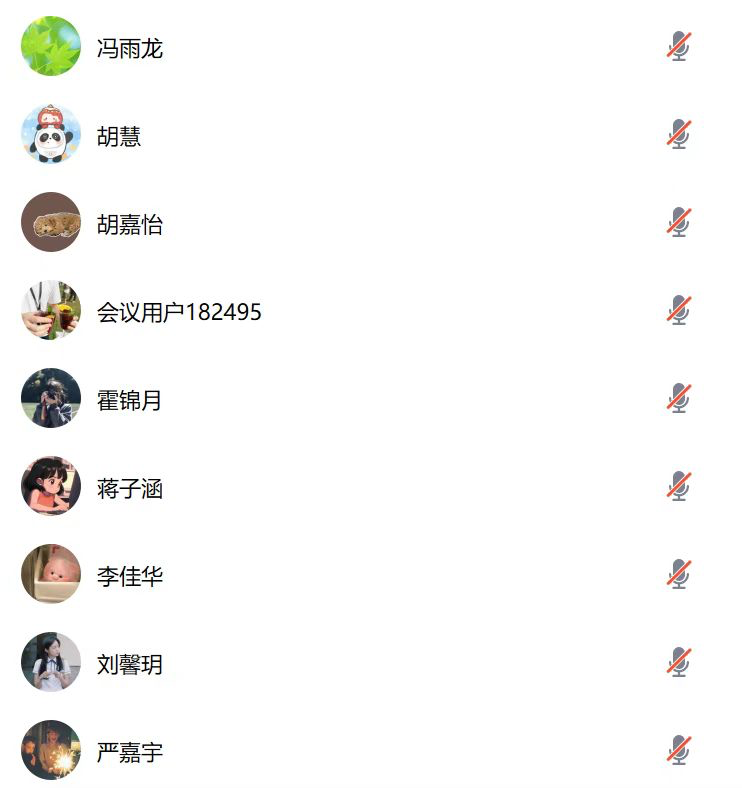Tap the muted mic icon for 胡慧

(x=679, y=134)
